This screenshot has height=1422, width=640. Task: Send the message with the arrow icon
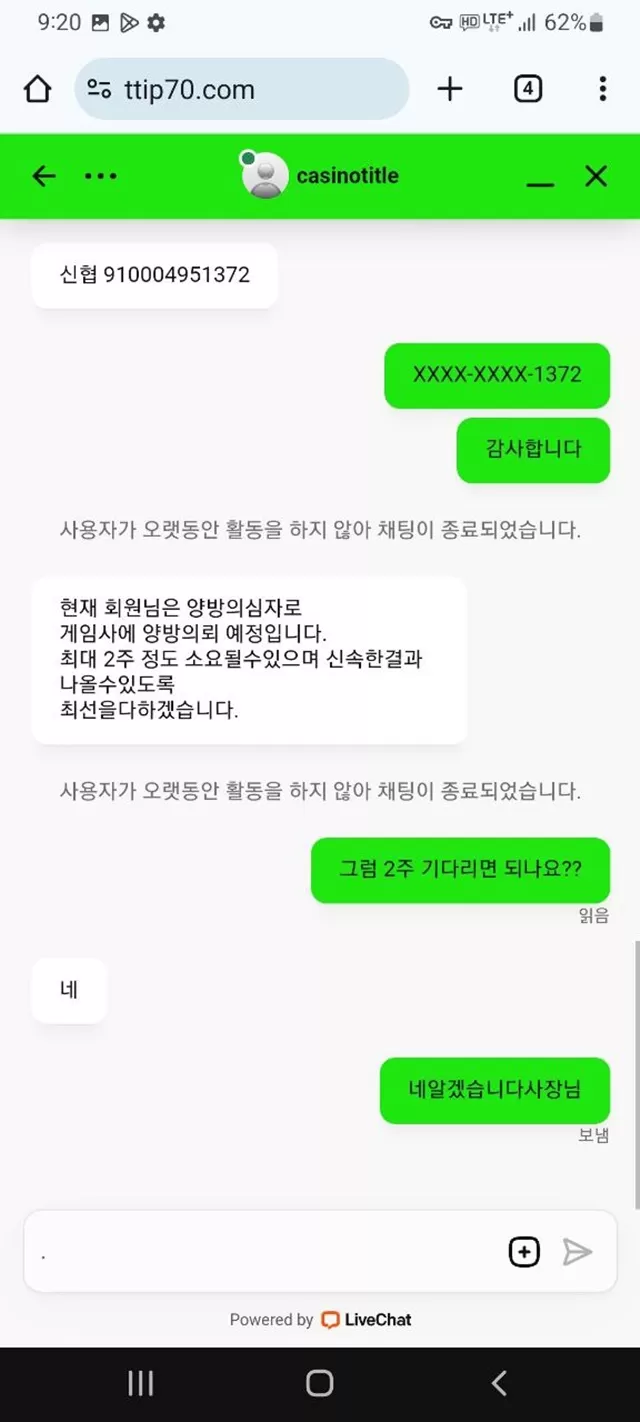(577, 1252)
